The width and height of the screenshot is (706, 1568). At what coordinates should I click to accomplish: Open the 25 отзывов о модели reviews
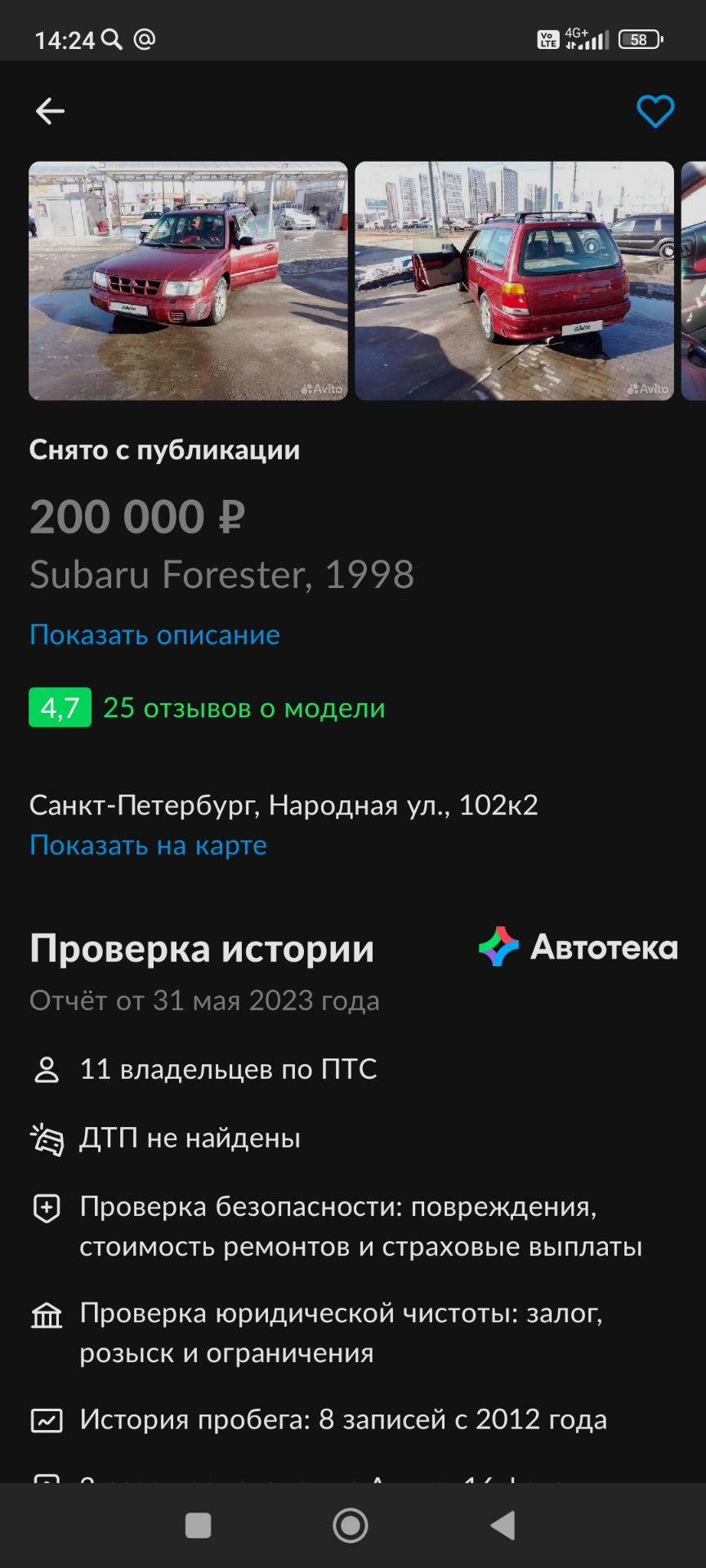click(244, 708)
